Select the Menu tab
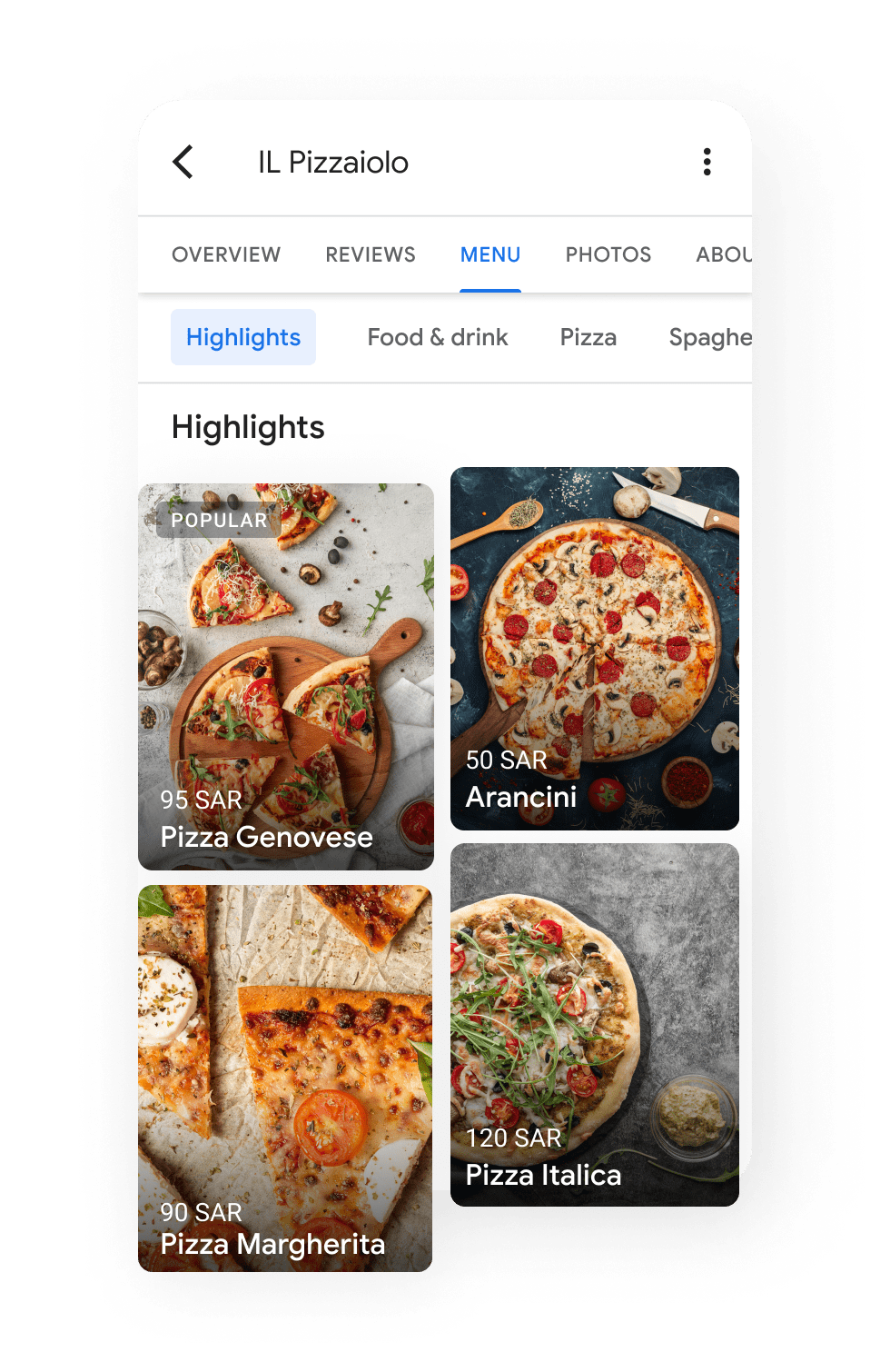The width and height of the screenshot is (890, 1372). click(x=490, y=254)
